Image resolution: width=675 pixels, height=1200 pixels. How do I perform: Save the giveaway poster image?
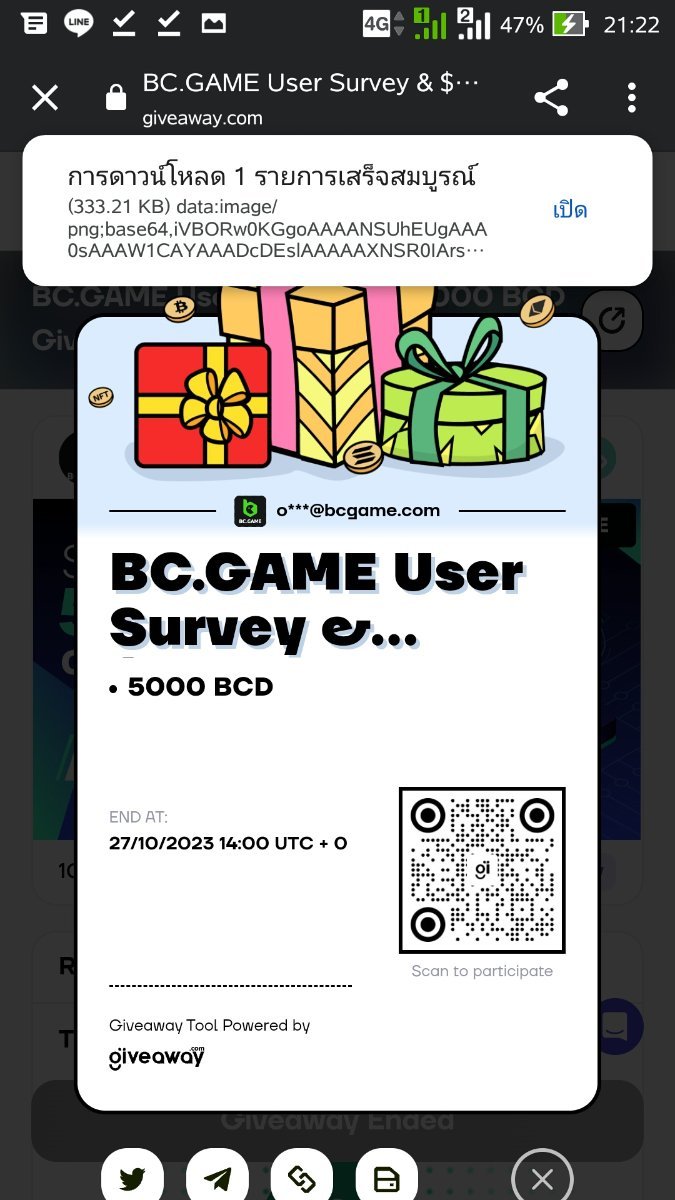coord(387,1178)
